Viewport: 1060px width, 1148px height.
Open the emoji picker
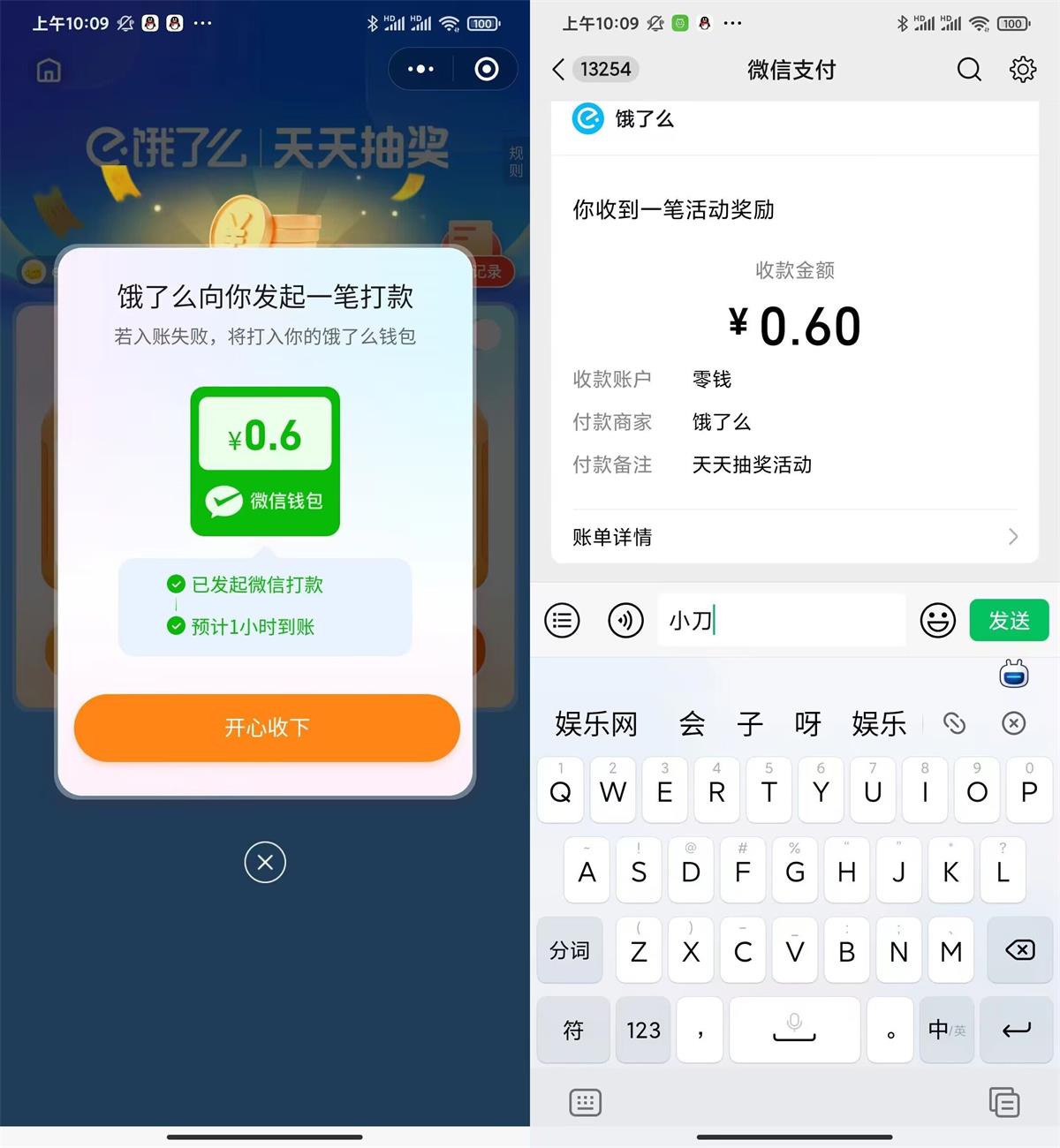pos(937,621)
